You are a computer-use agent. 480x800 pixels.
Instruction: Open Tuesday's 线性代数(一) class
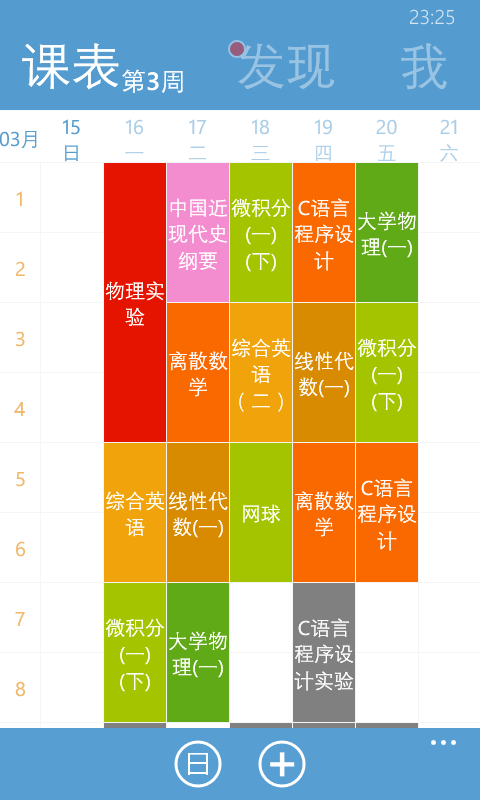click(198, 512)
